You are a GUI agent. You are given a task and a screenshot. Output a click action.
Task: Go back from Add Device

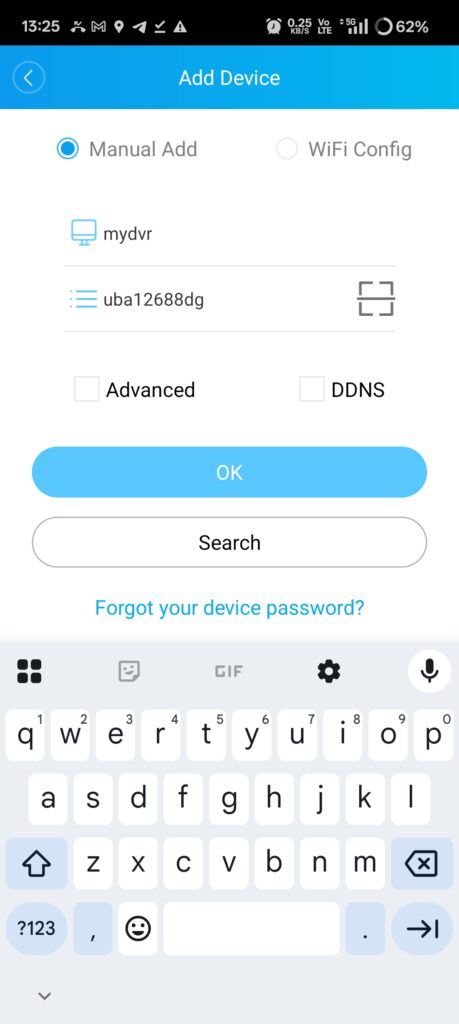29,78
